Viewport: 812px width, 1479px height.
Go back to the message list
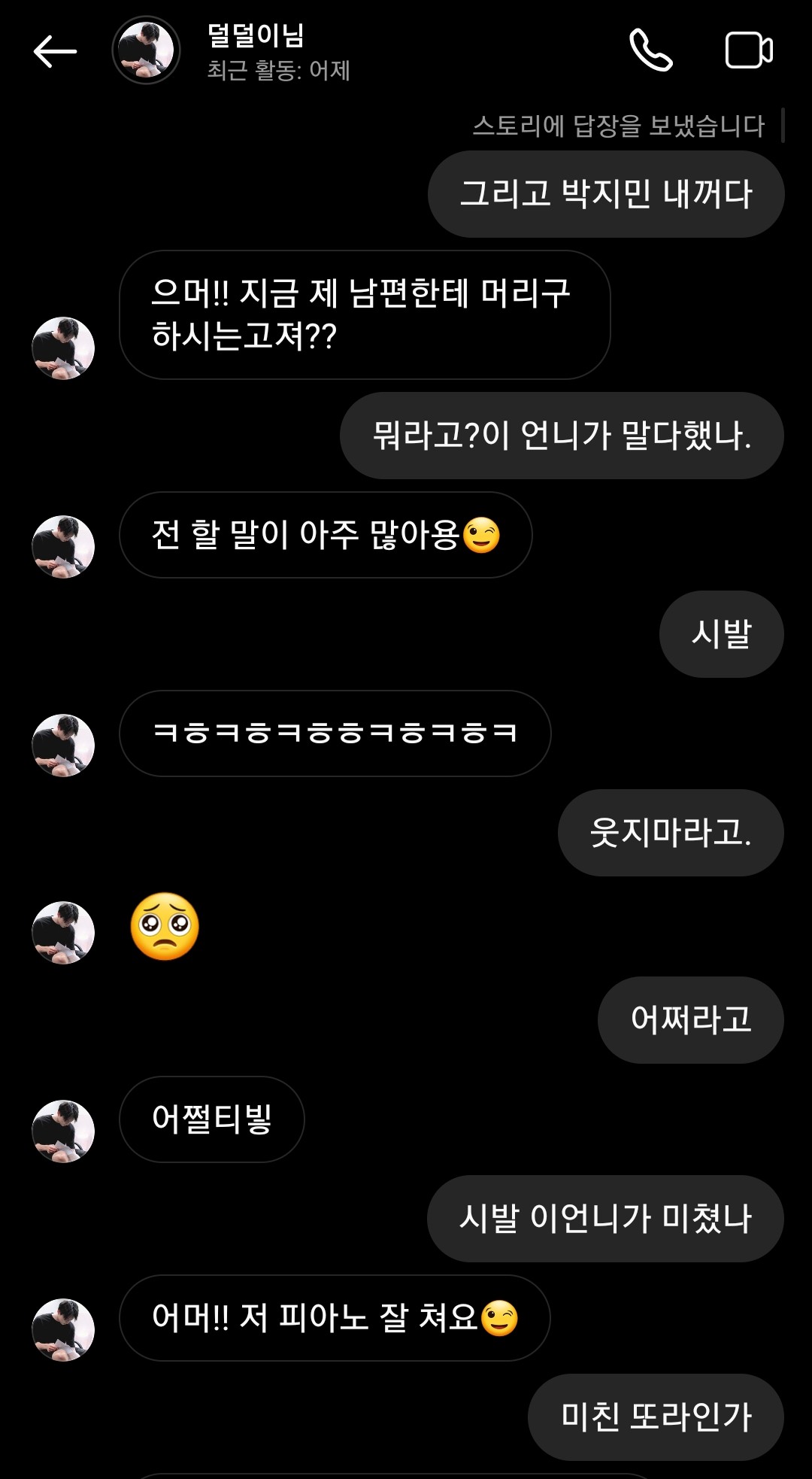click(55, 51)
